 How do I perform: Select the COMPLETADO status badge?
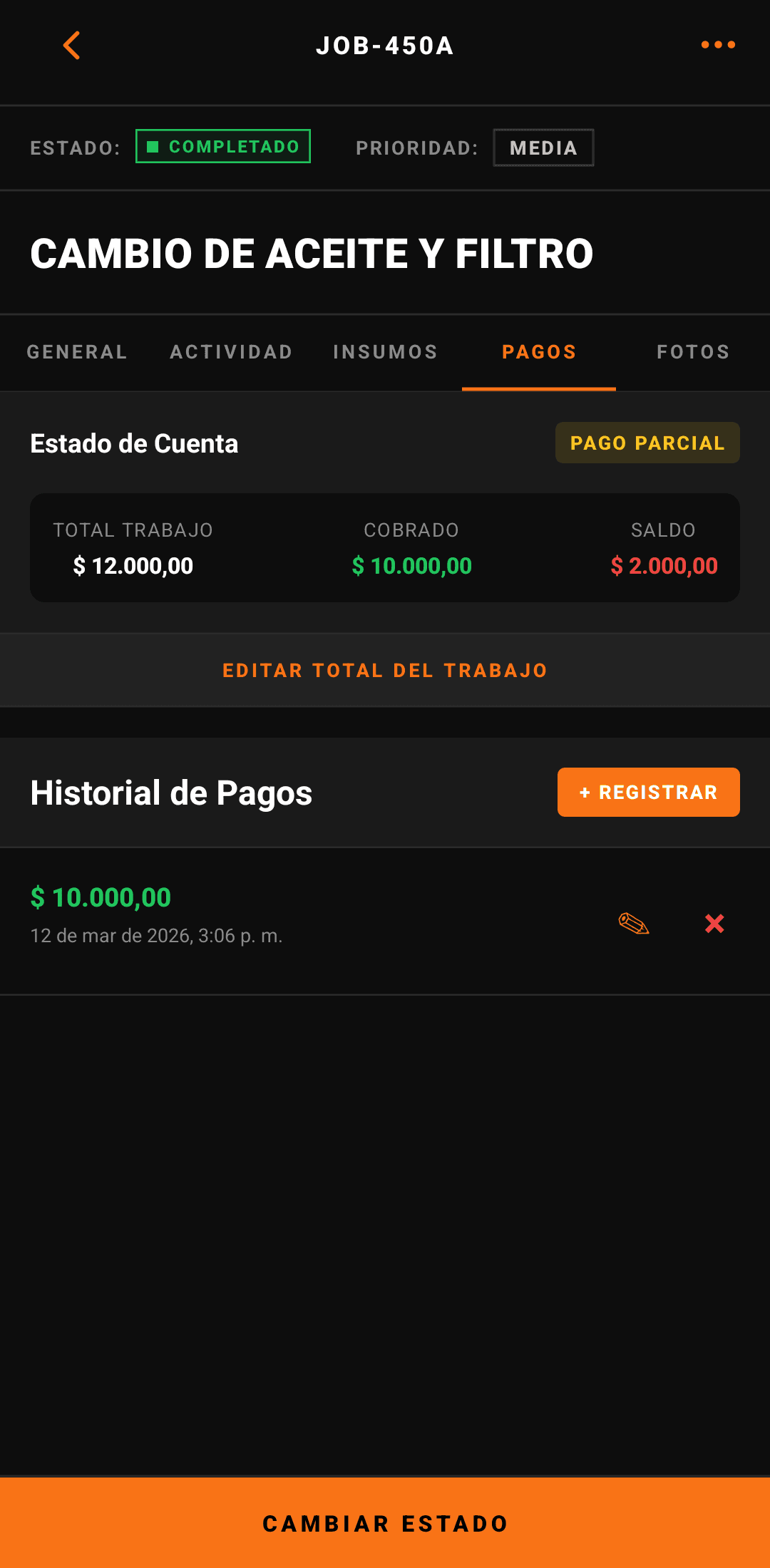tap(222, 147)
